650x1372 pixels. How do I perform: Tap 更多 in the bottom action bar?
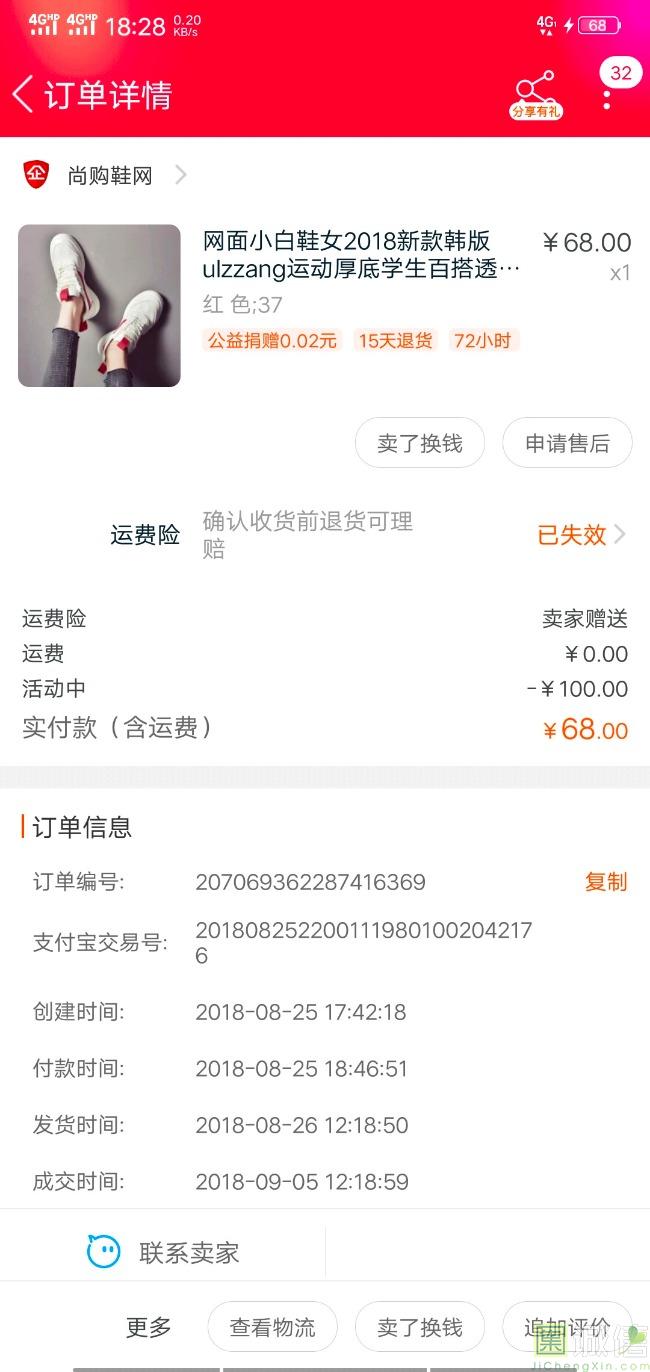(148, 1327)
